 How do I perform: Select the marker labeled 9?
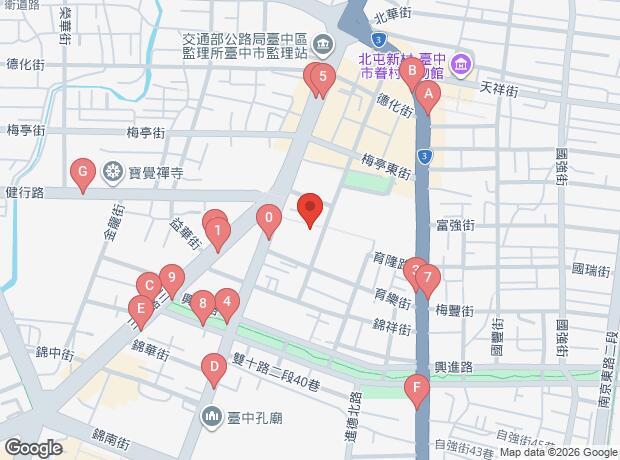[172, 279]
